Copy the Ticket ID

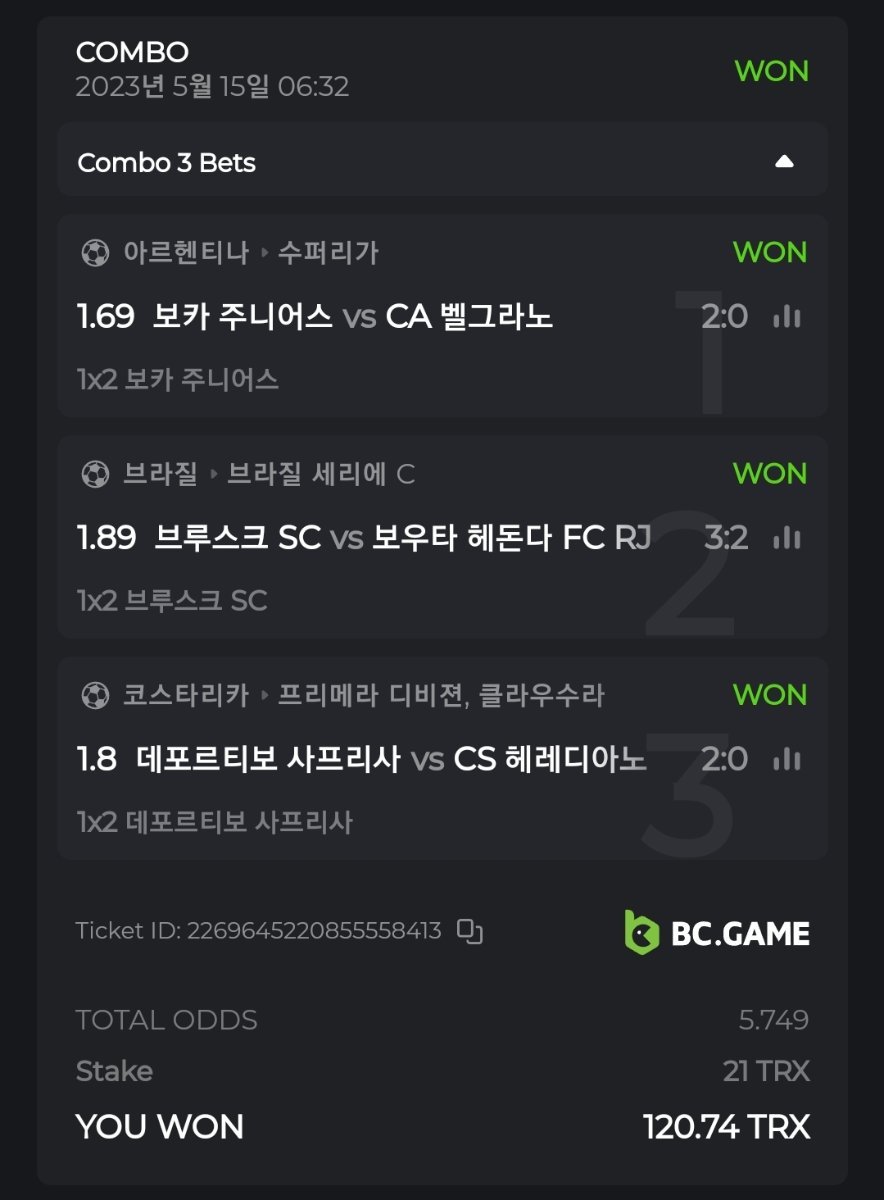point(470,931)
